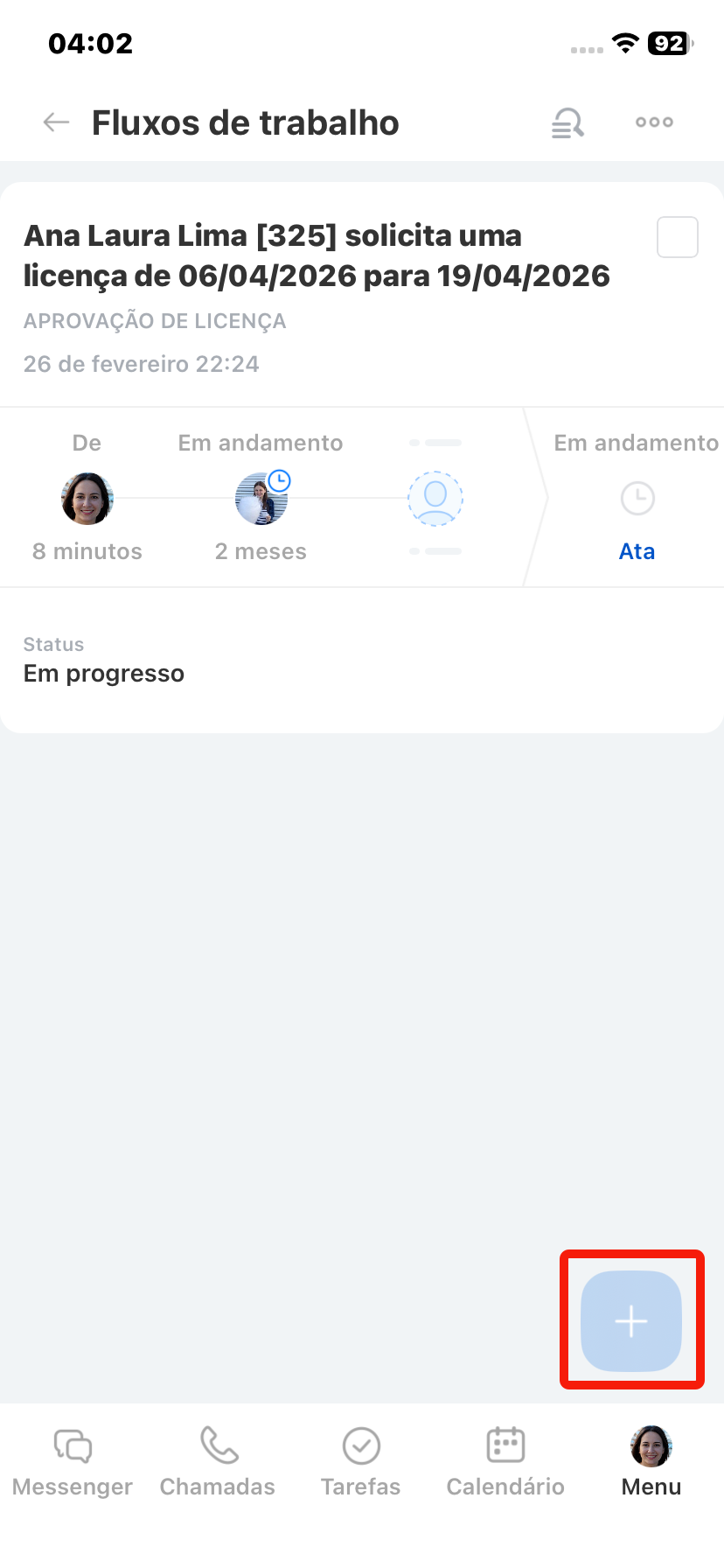The height and width of the screenshot is (1568, 724).
Task: Go back from Fluxos de trabalho
Action: coord(56,122)
